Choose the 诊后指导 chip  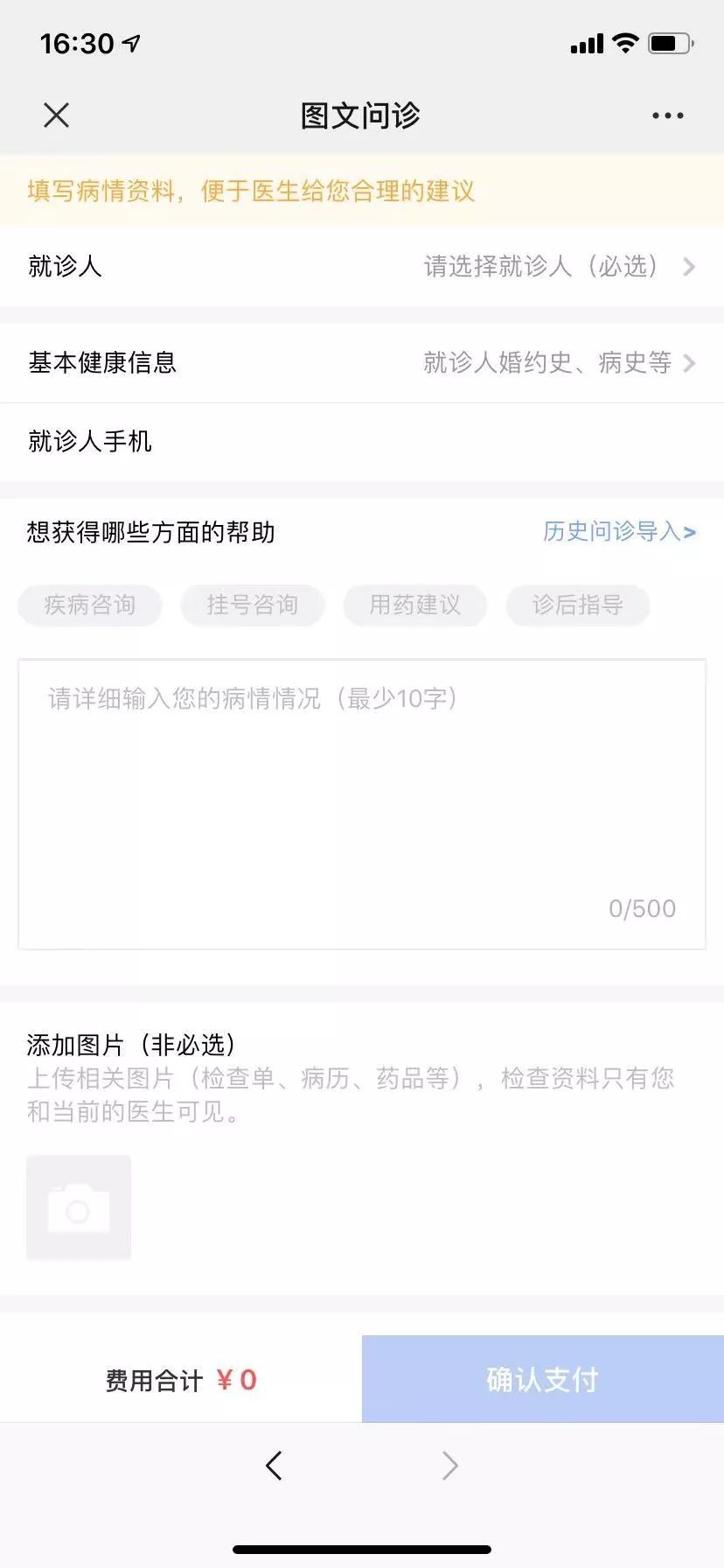578,605
